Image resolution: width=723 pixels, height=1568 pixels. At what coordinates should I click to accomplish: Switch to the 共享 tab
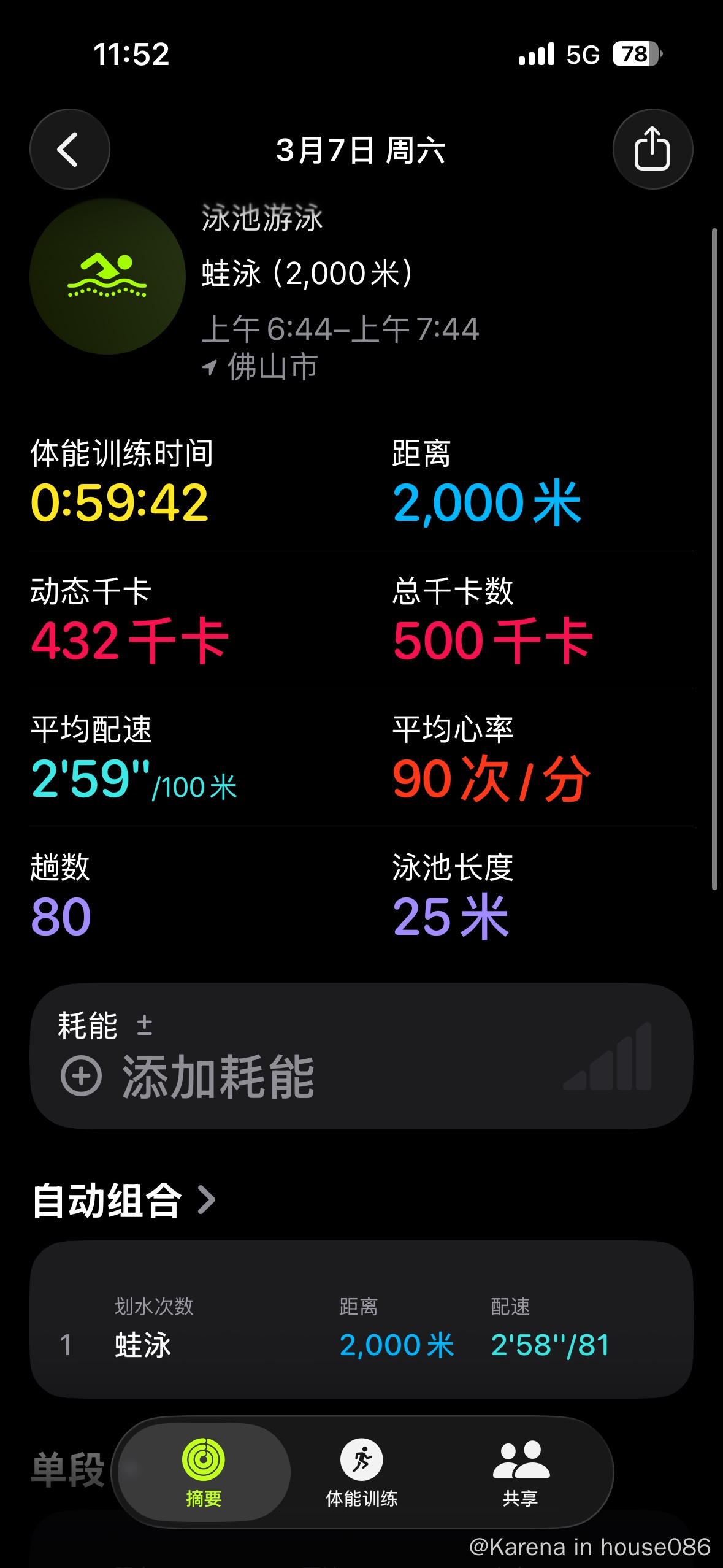tap(521, 1471)
